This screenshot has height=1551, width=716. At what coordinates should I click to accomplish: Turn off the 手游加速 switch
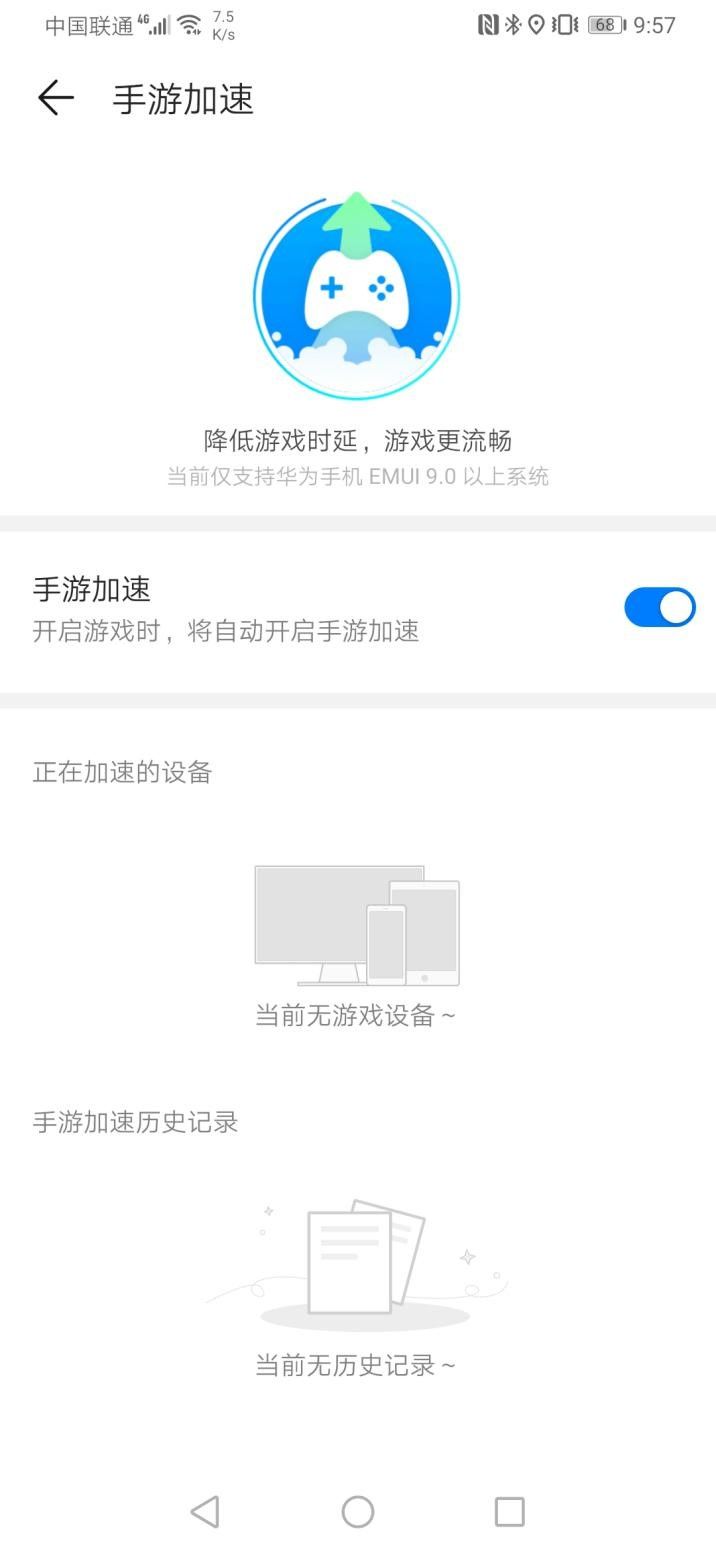(x=659, y=607)
